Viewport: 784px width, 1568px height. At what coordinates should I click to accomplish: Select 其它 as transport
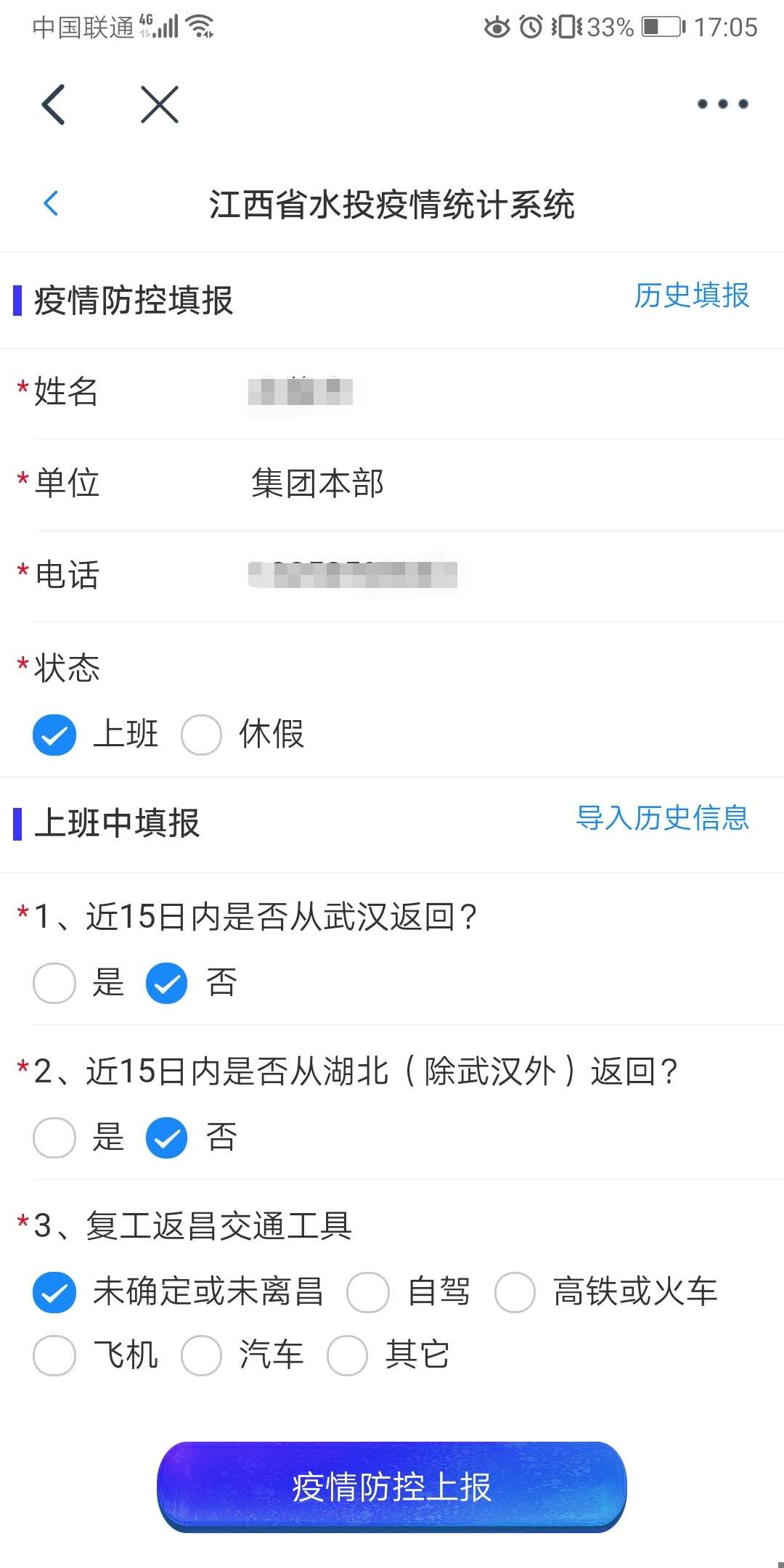[347, 1355]
